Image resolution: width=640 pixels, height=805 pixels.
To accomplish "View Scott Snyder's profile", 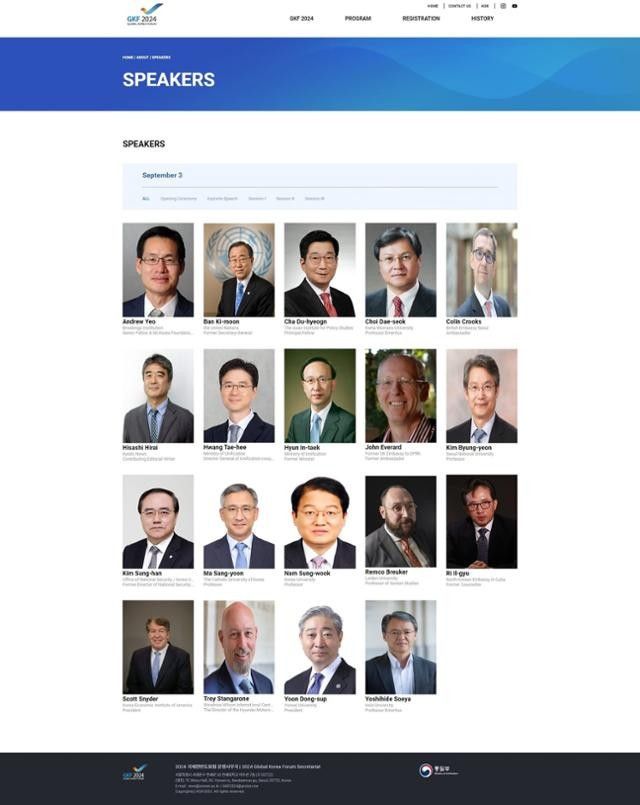I will (x=158, y=647).
